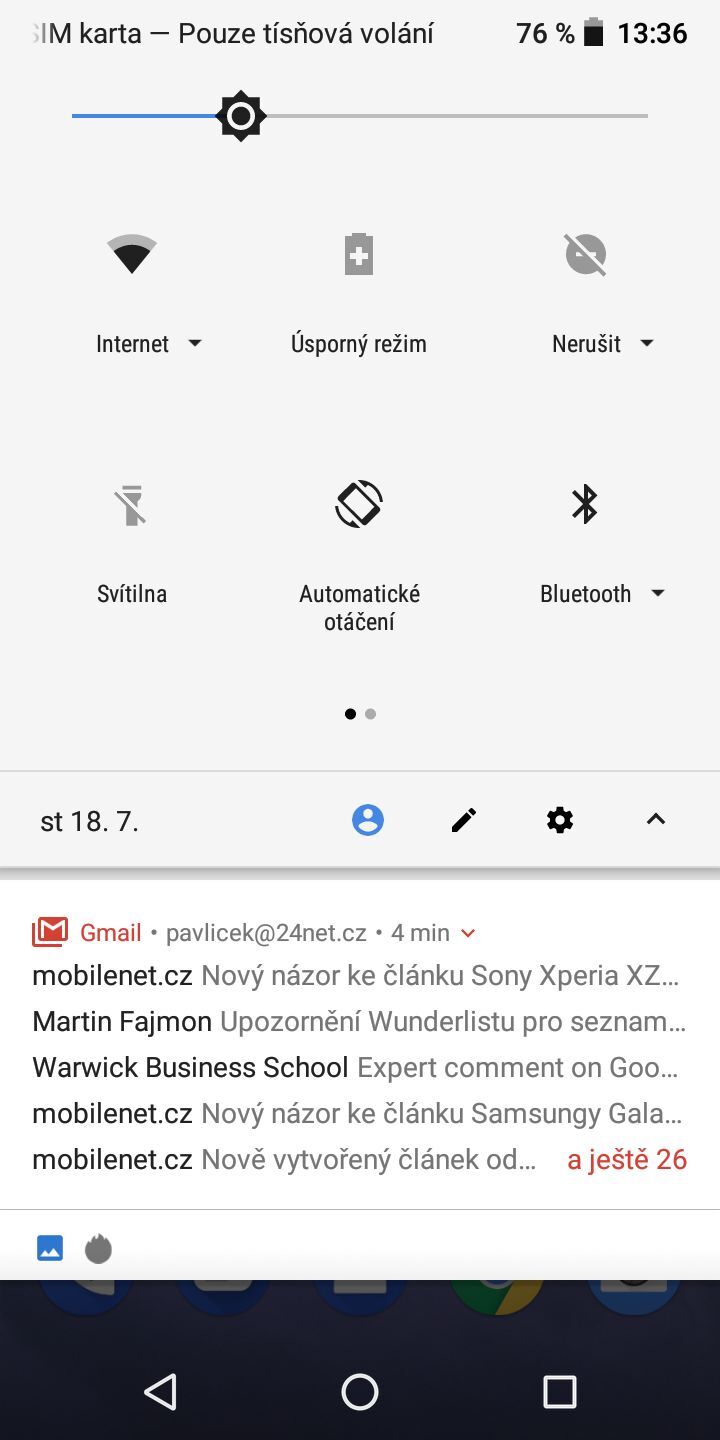Open system settings via gear icon
The height and width of the screenshot is (1440, 720).
click(x=559, y=819)
